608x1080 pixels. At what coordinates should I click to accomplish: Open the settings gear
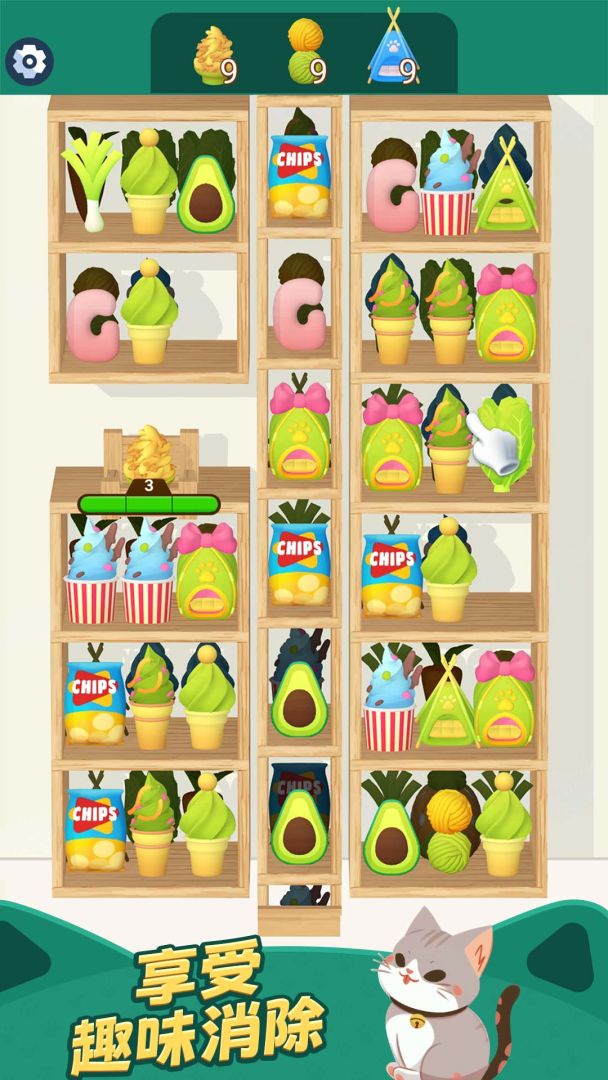click(x=29, y=62)
